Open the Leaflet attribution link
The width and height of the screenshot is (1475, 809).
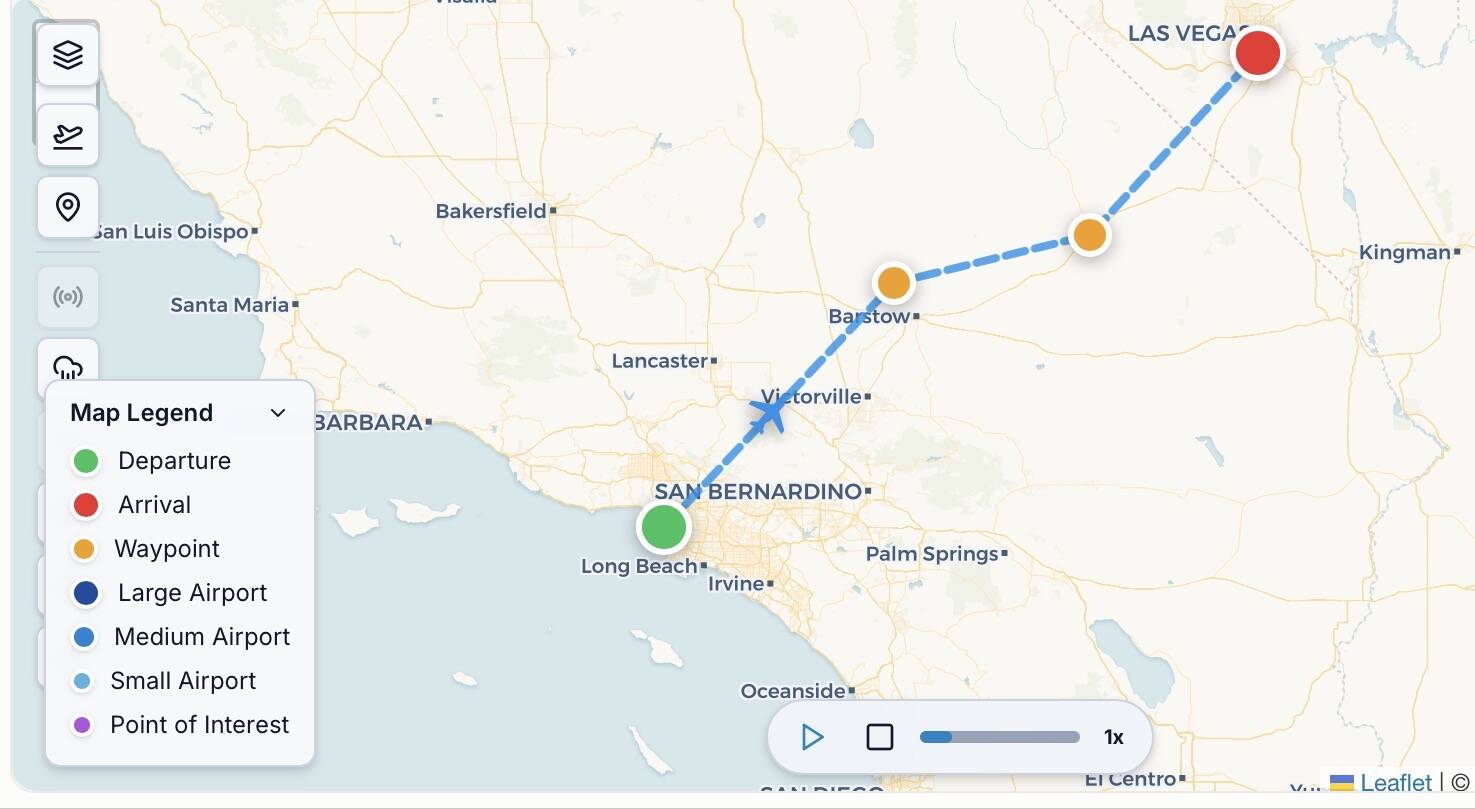click(x=1397, y=782)
